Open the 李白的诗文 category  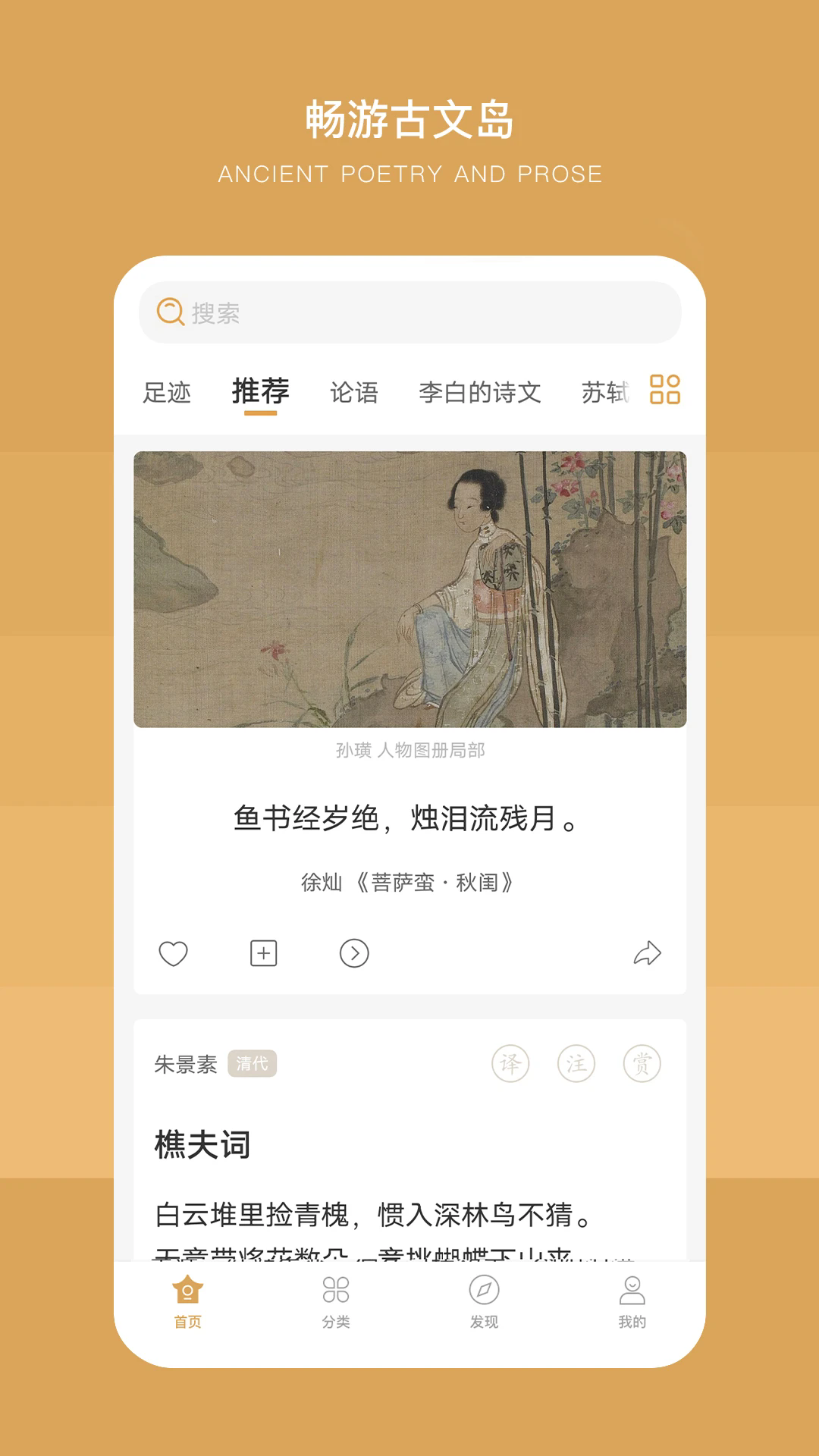481,393
